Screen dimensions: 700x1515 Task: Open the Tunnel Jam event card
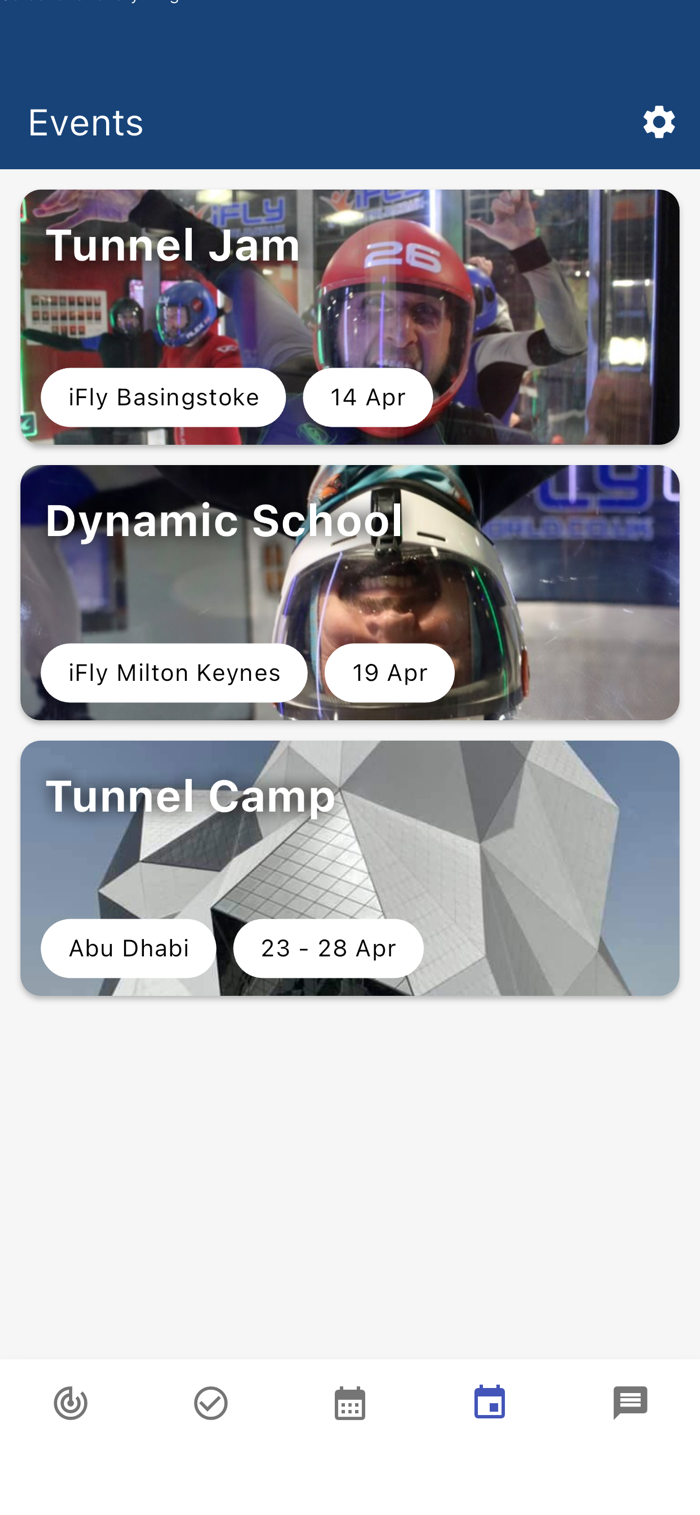pyautogui.click(x=350, y=317)
